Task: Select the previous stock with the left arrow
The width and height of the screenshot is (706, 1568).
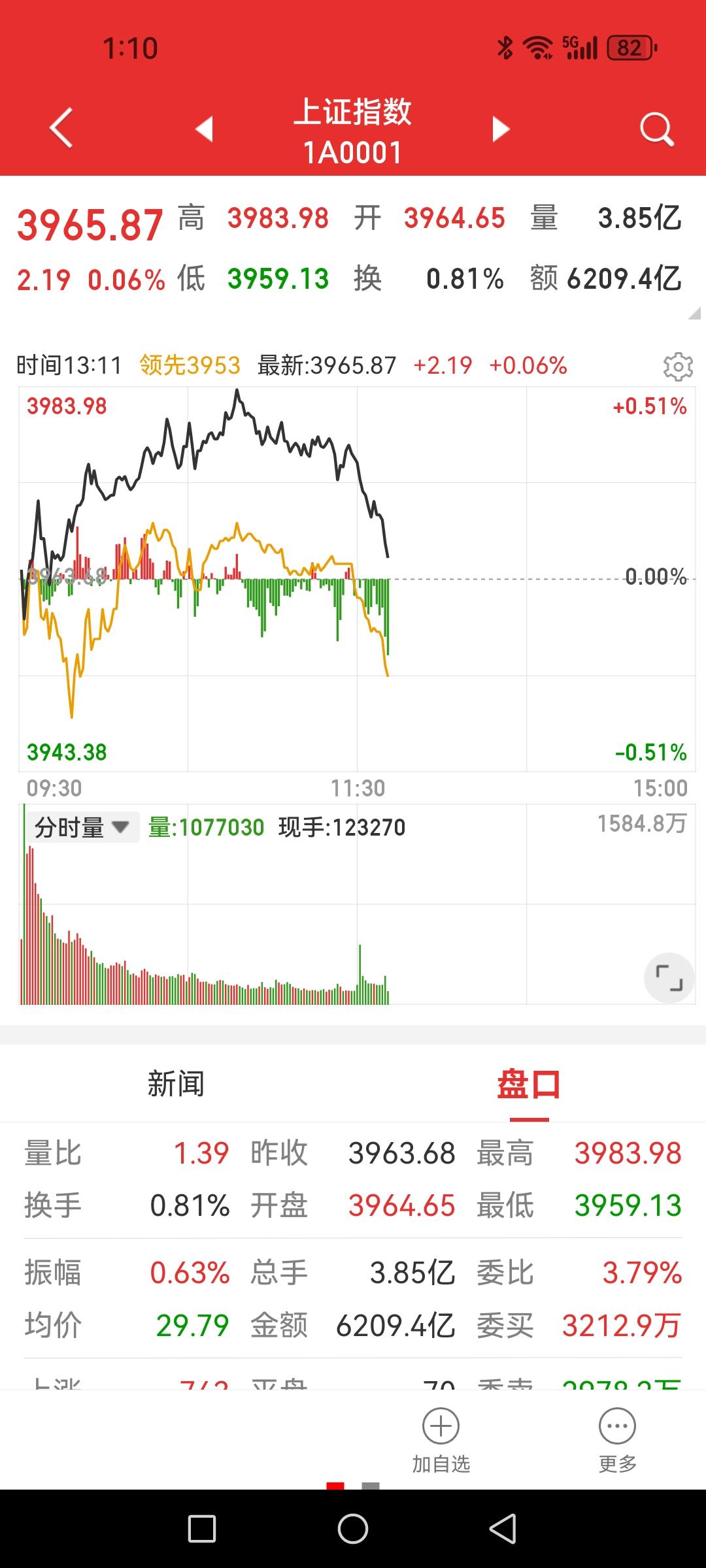Action: (205, 129)
